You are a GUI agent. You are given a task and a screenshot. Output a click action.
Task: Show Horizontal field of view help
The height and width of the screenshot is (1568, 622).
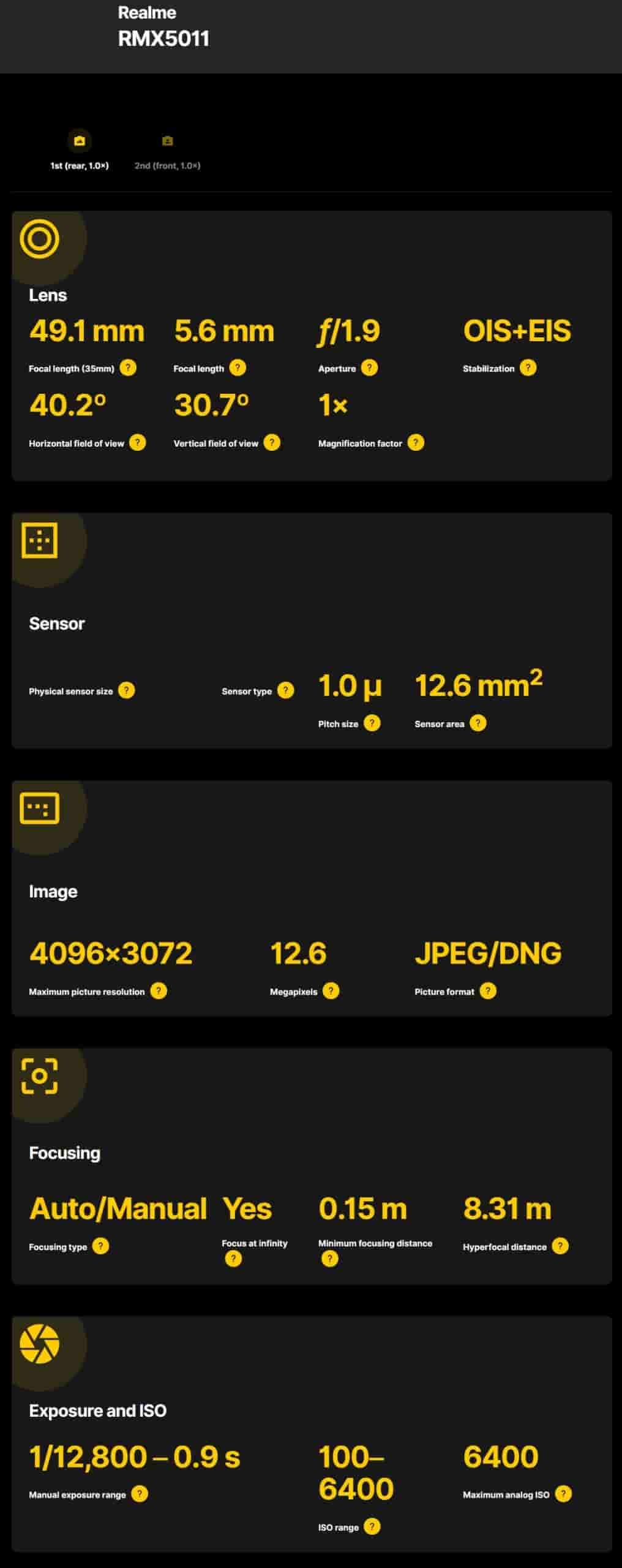pos(138,442)
